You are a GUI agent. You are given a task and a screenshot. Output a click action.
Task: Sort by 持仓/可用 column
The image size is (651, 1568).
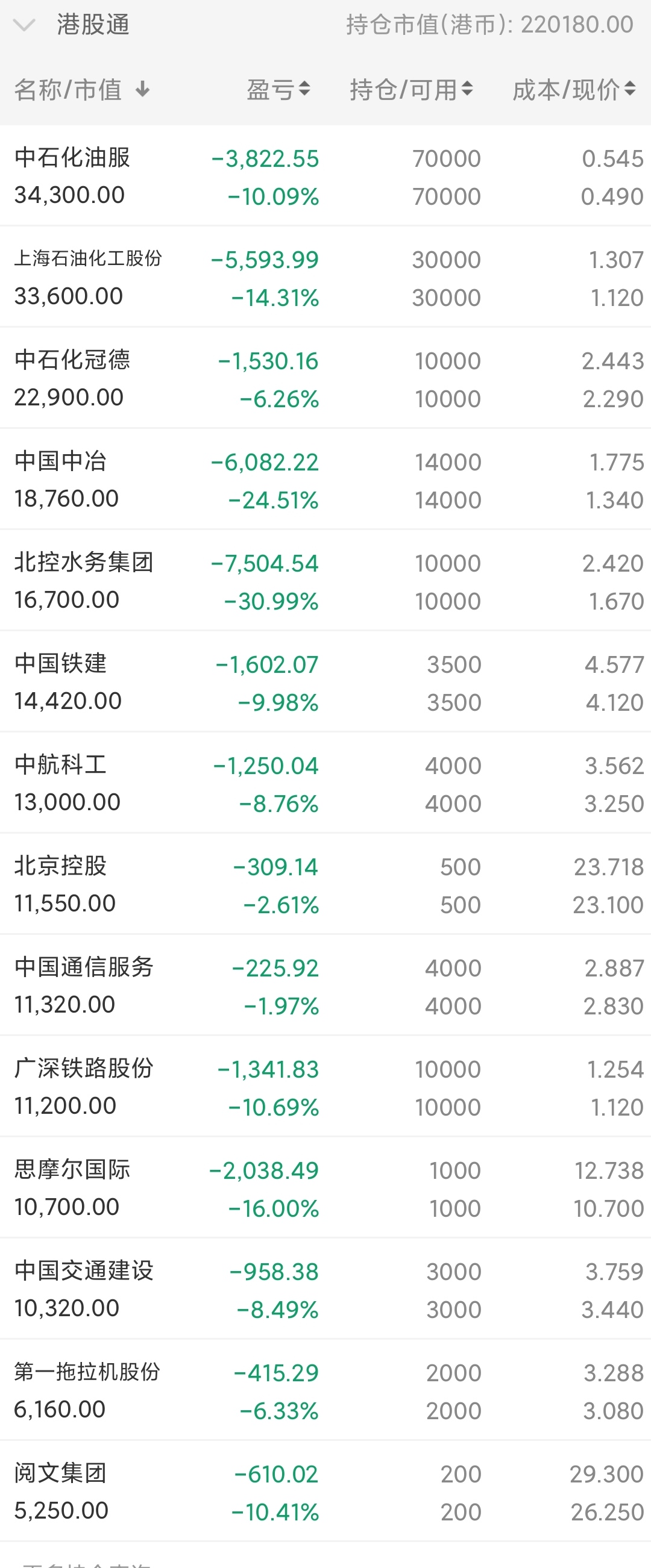tap(411, 90)
